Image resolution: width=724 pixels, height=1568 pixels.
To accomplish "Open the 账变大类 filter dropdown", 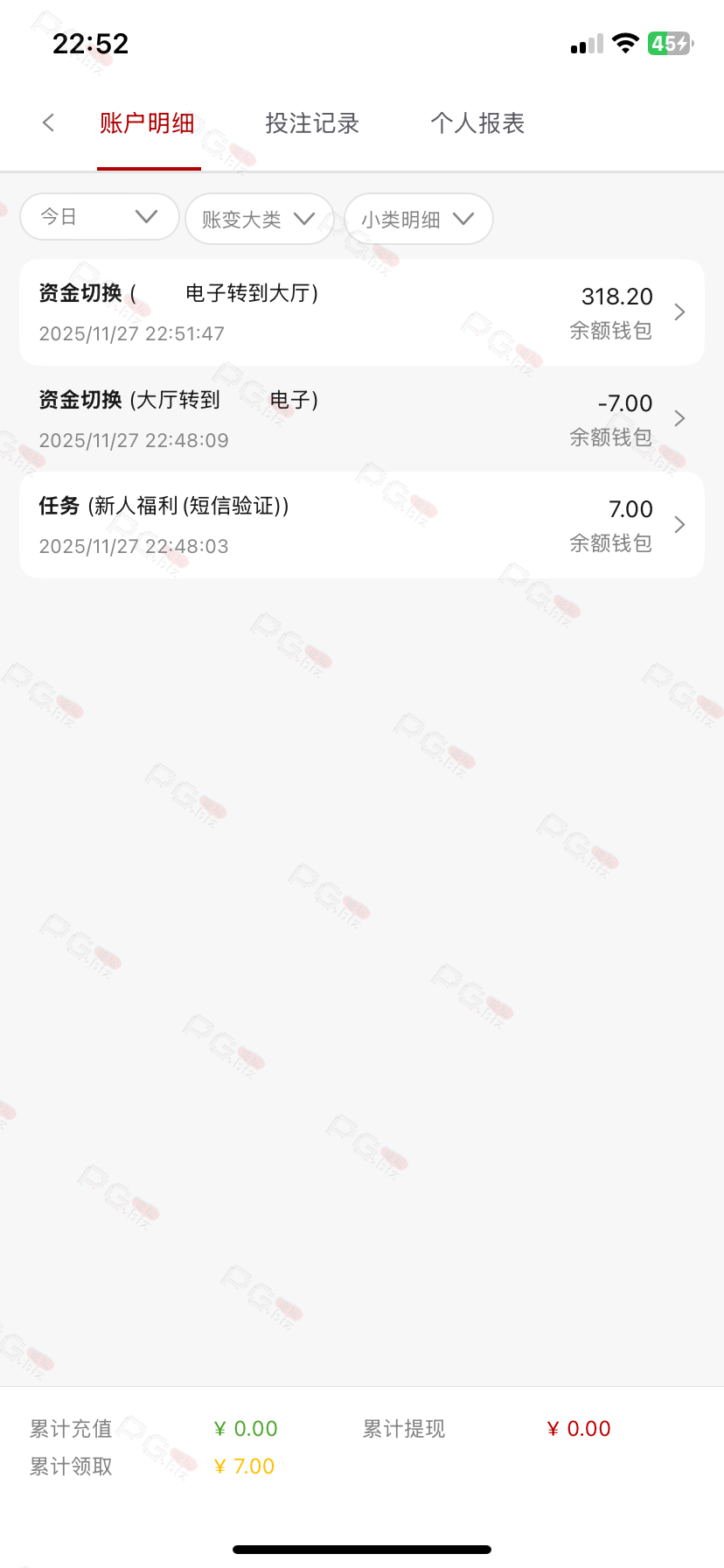I will click(259, 219).
